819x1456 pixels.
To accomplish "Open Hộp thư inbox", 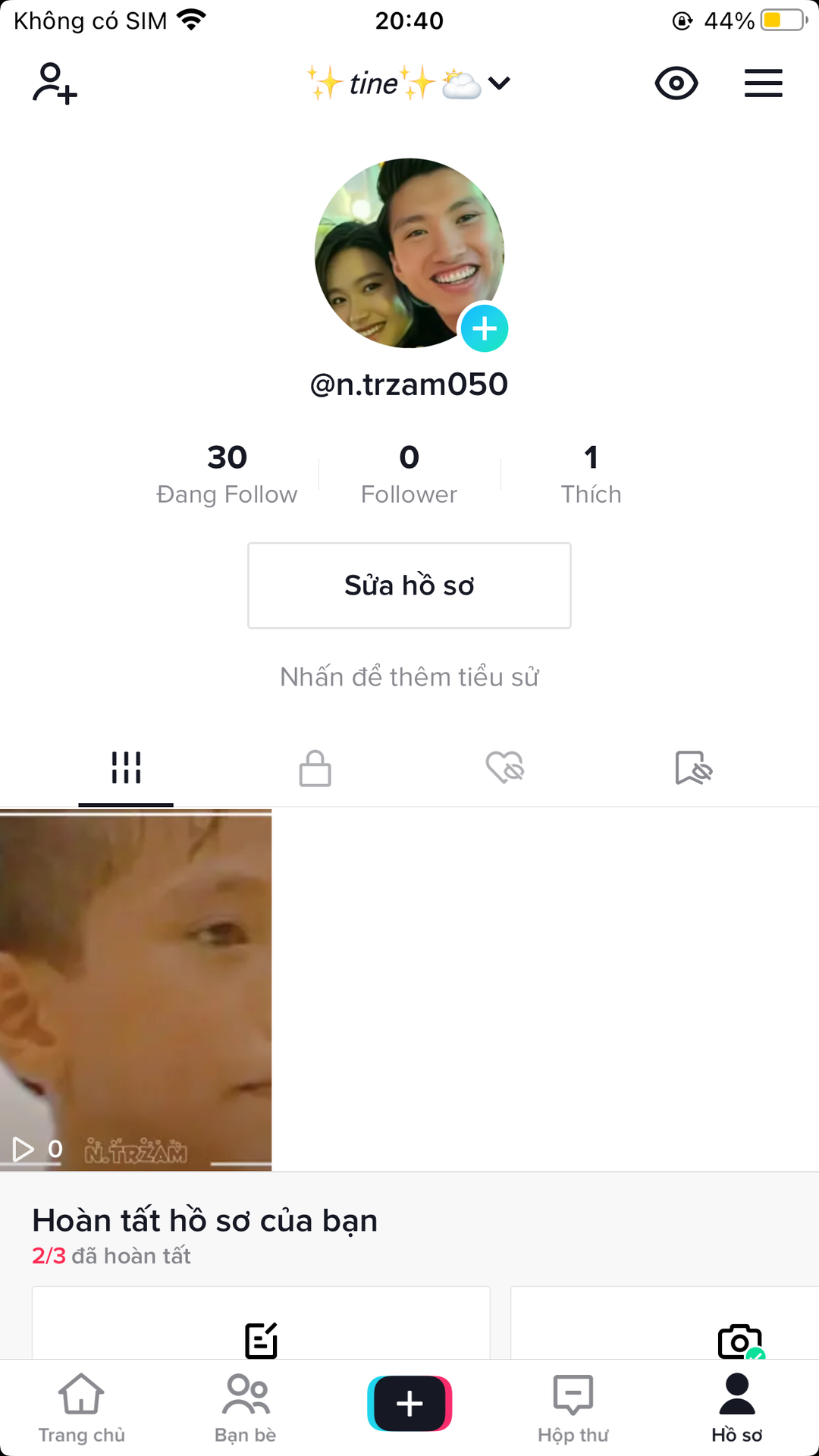I will 573,1407.
